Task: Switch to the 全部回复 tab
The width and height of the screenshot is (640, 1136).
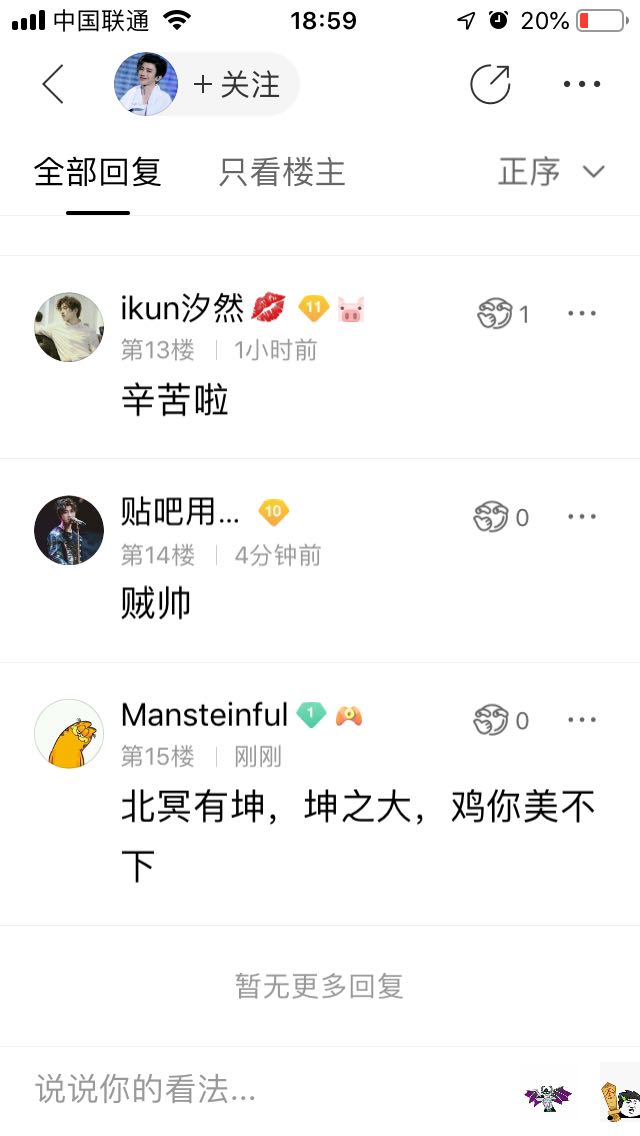Action: [98, 172]
